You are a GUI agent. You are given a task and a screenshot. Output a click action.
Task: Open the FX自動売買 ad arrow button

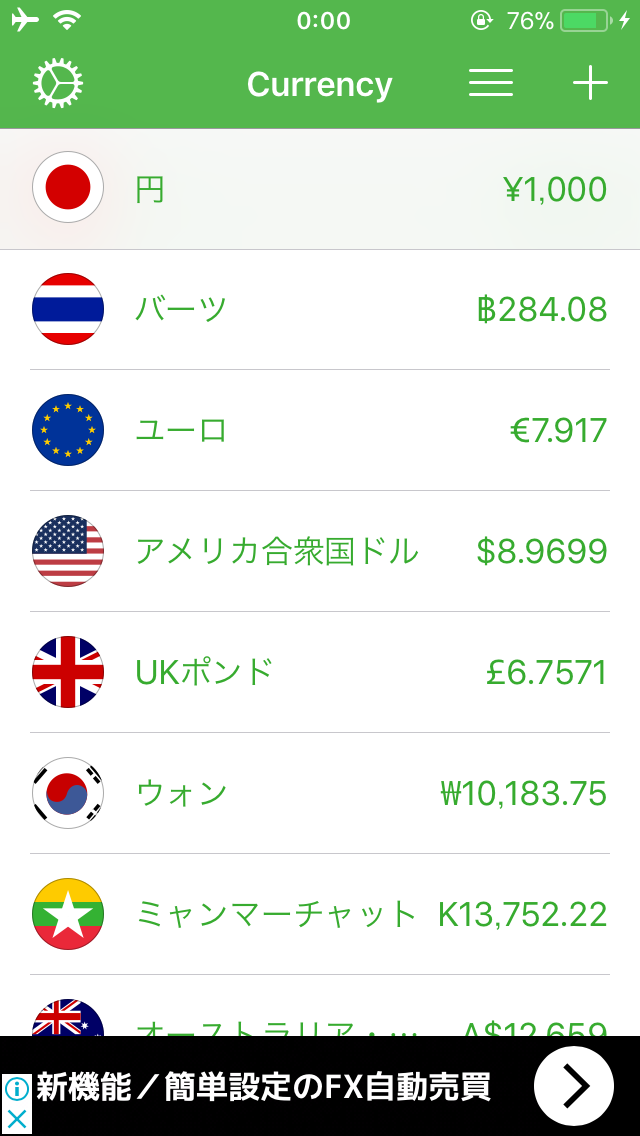574,1086
